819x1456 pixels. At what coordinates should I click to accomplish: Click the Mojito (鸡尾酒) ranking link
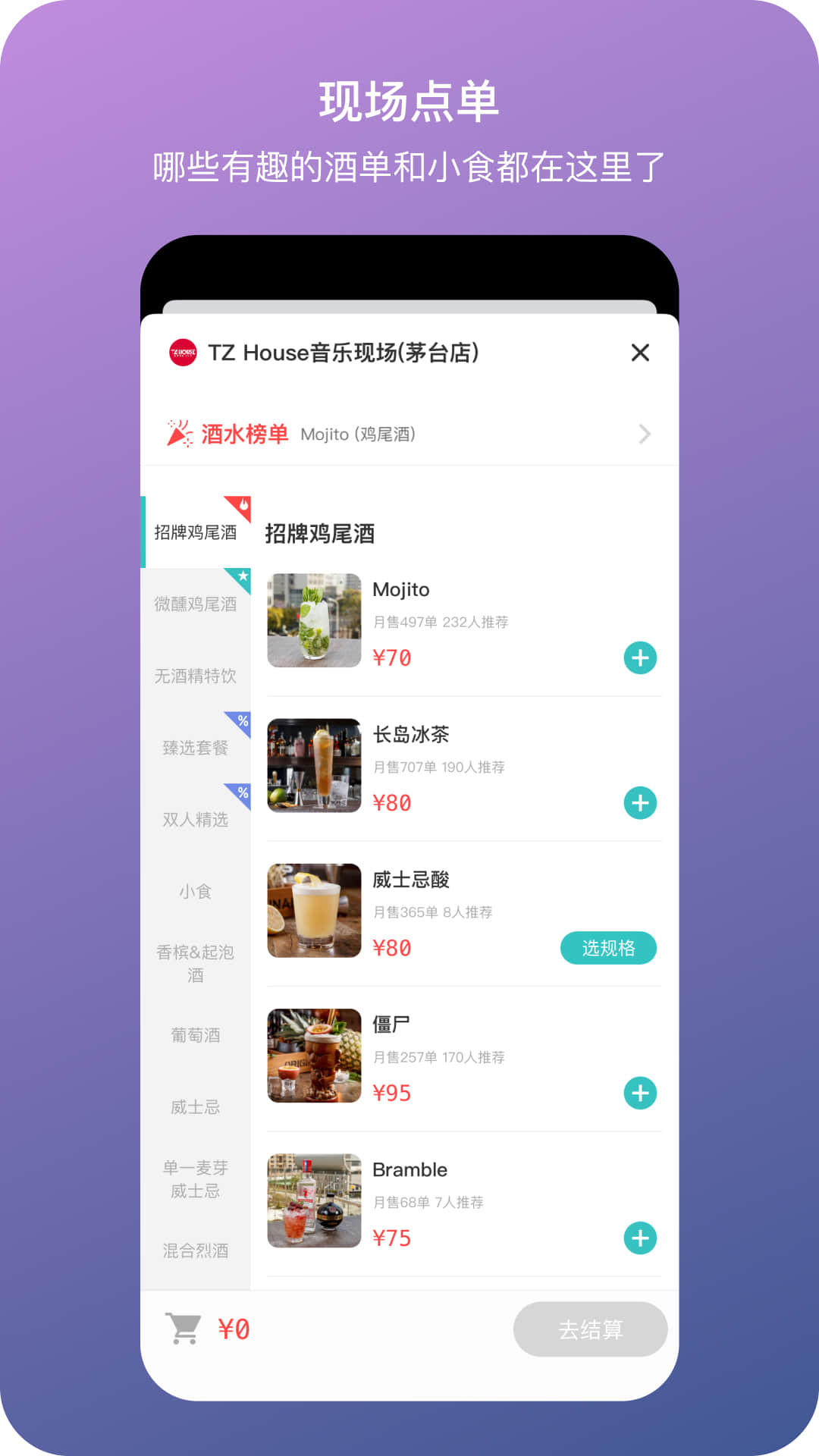[x=356, y=435]
